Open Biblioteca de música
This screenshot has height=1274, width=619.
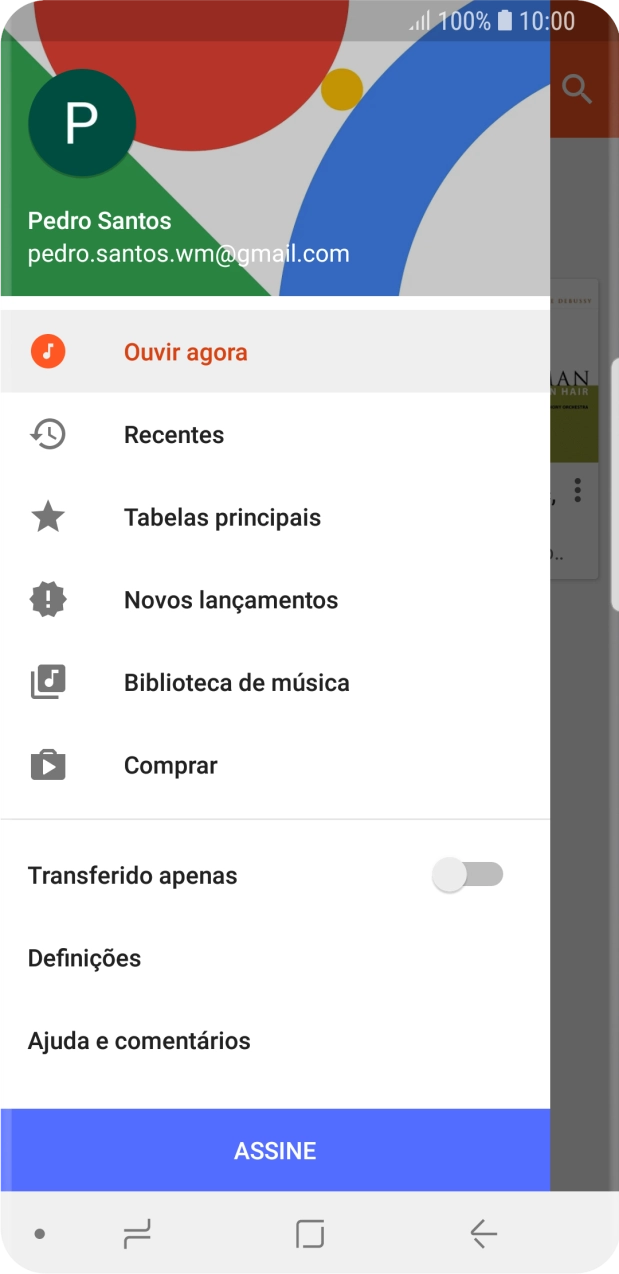point(236,683)
